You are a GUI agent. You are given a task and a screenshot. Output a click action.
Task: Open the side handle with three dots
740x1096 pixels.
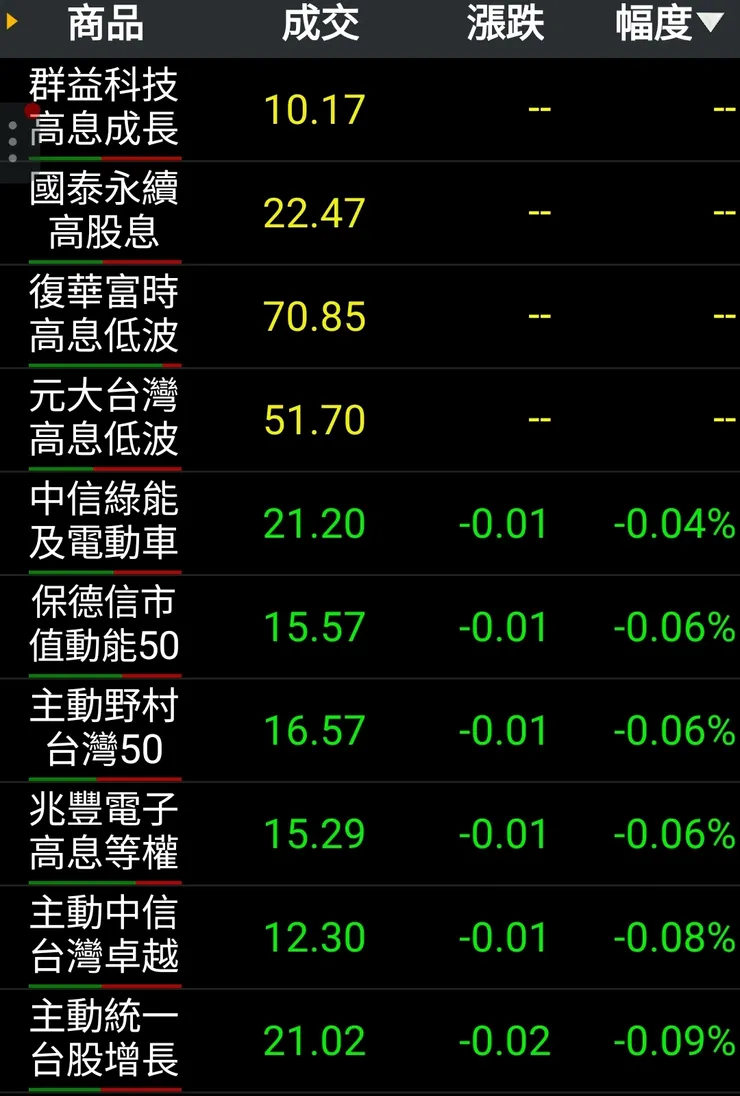click(x=12, y=143)
